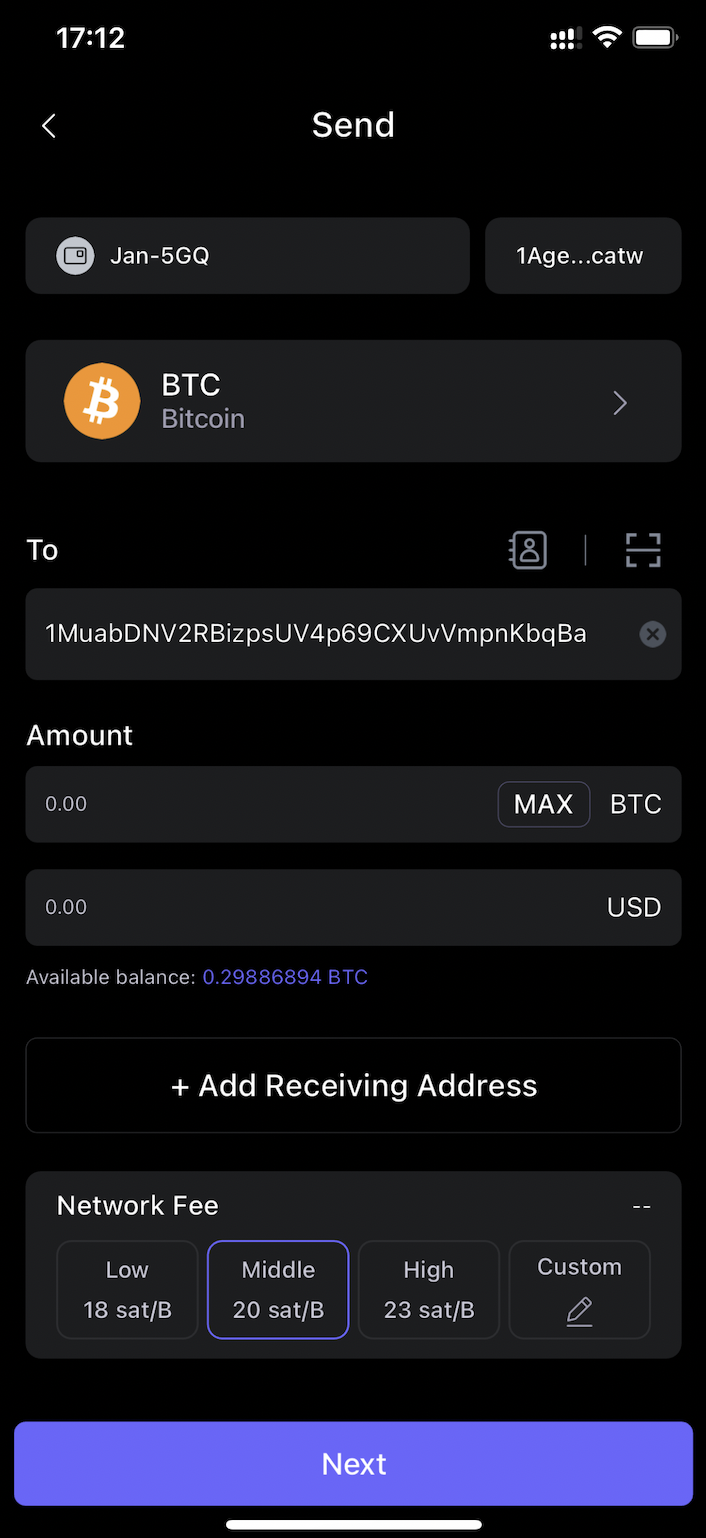Tap the available balance 0.29886894 BTC
This screenshot has height=1538, width=706.
(285, 977)
